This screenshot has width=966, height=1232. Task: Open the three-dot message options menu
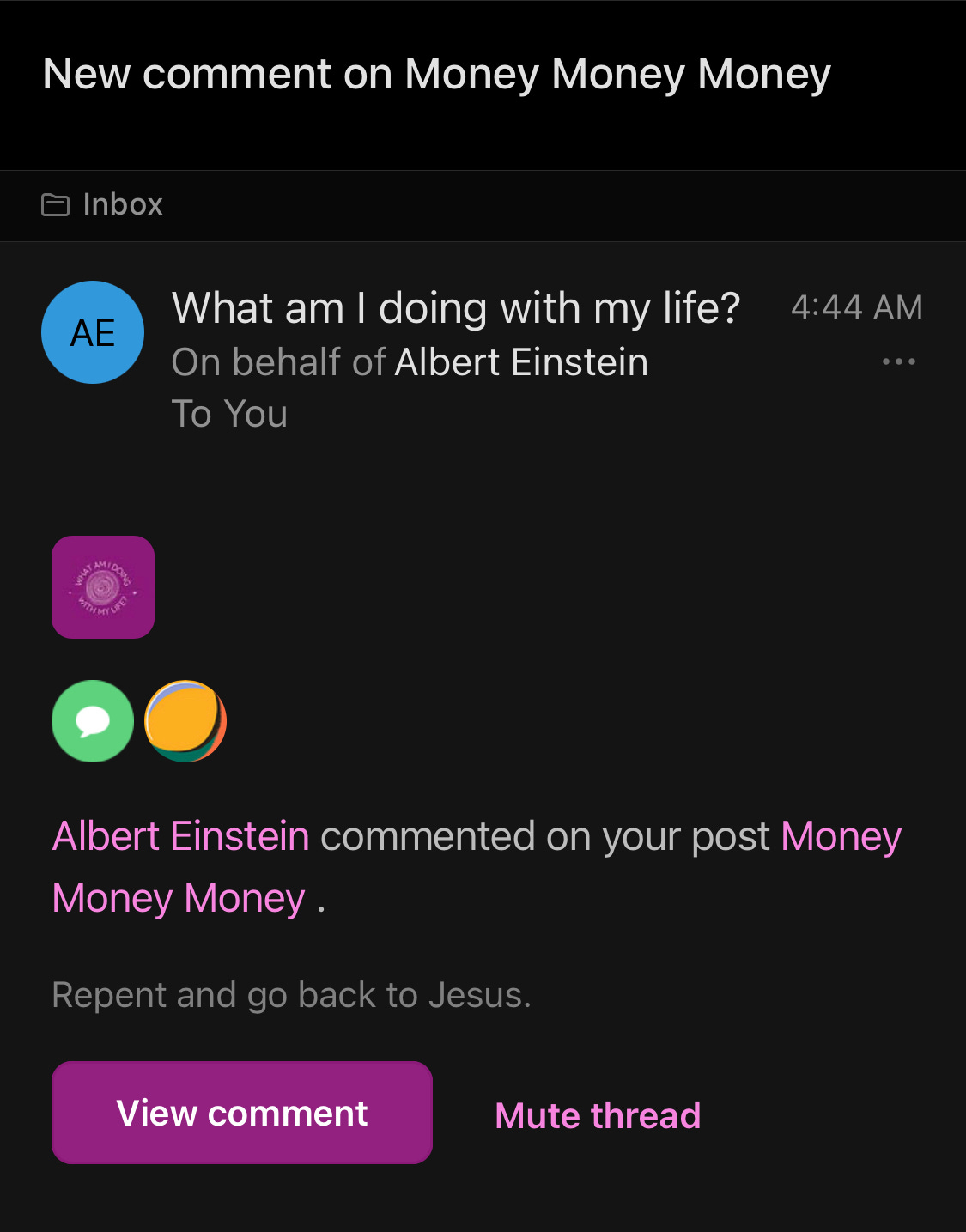898,361
